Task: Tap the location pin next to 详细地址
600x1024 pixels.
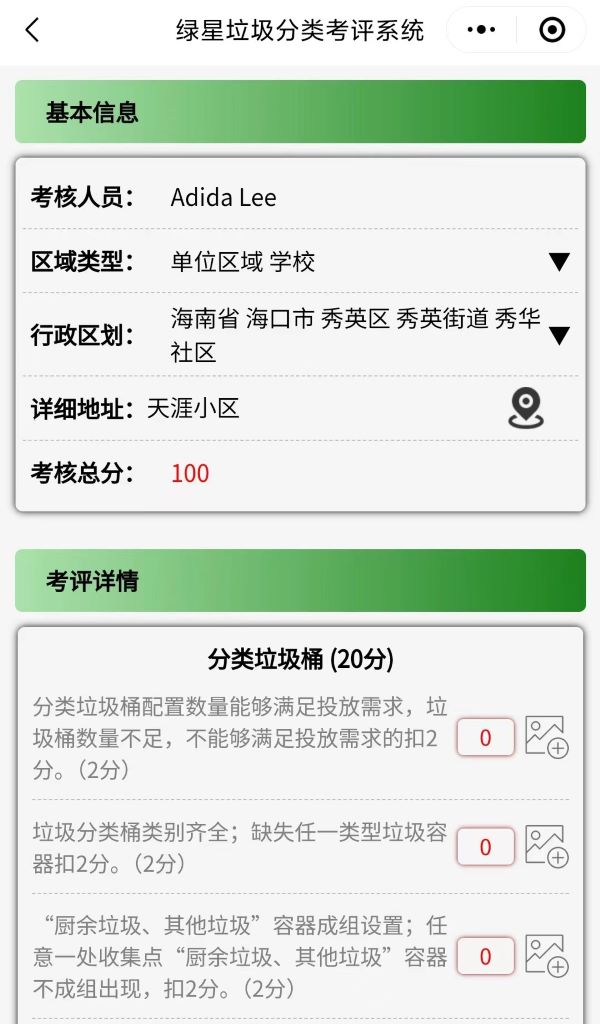Action: pos(526,408)
